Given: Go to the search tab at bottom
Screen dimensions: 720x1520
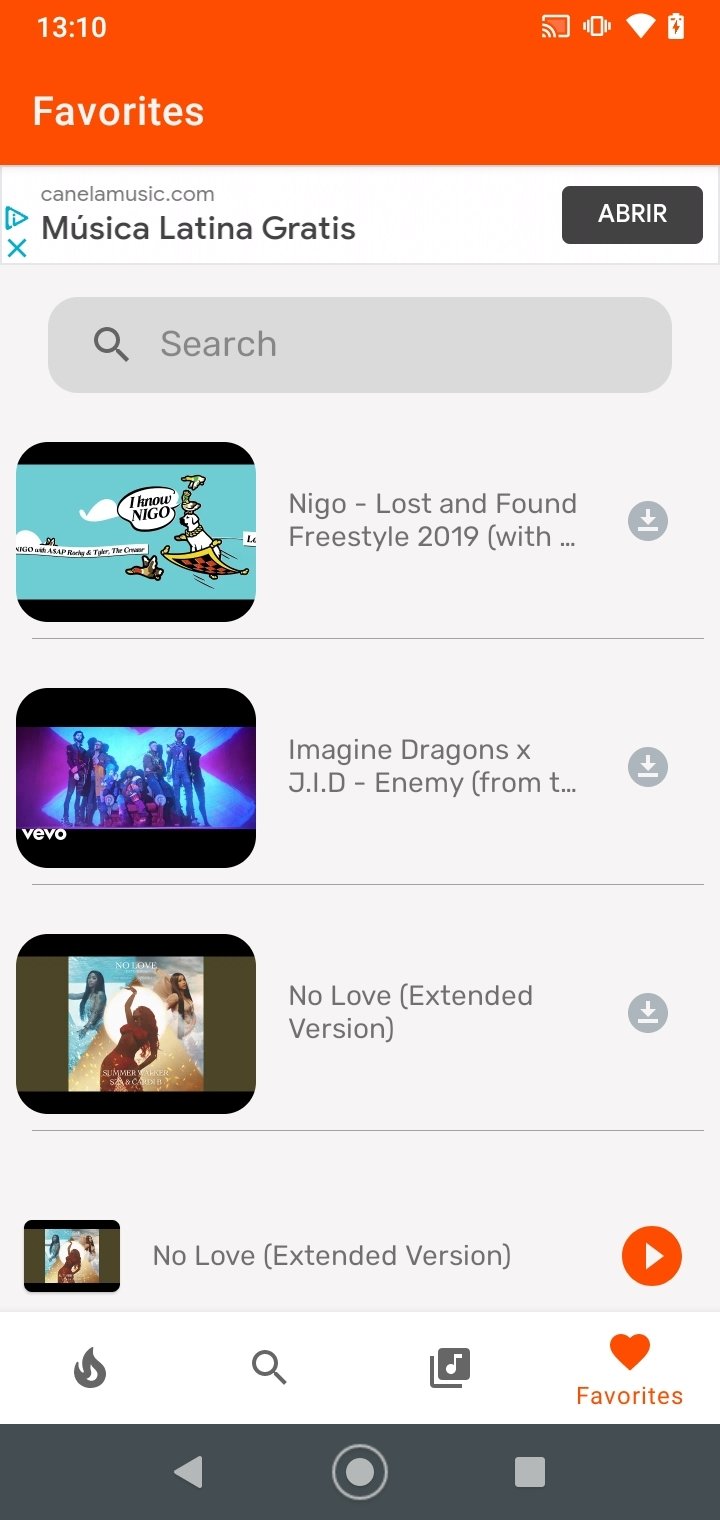Looking at the screenshot, I should pyautogui.click(x=269, y=1367).
